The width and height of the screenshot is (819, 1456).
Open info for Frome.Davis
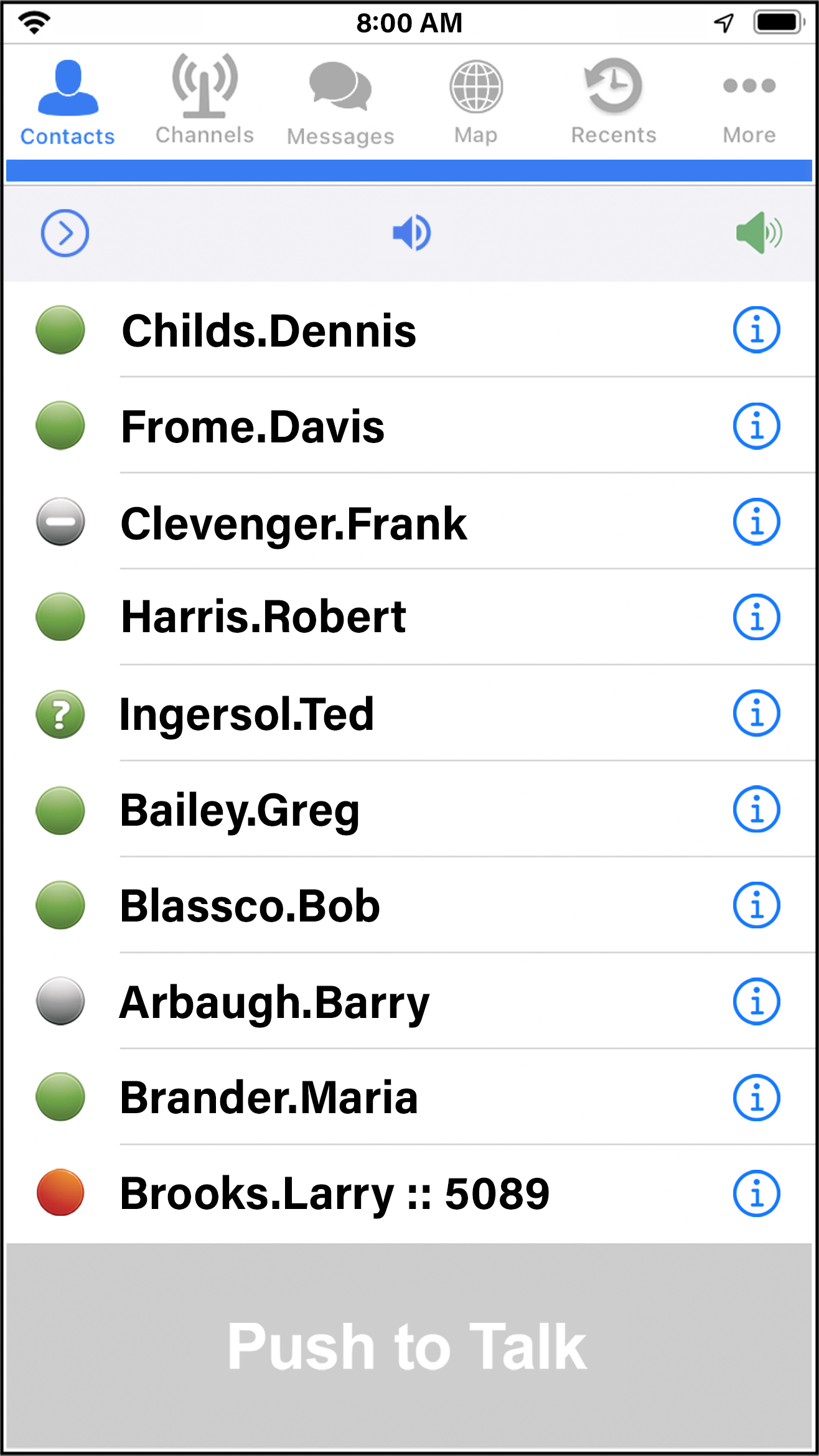[x=756, y=426]
